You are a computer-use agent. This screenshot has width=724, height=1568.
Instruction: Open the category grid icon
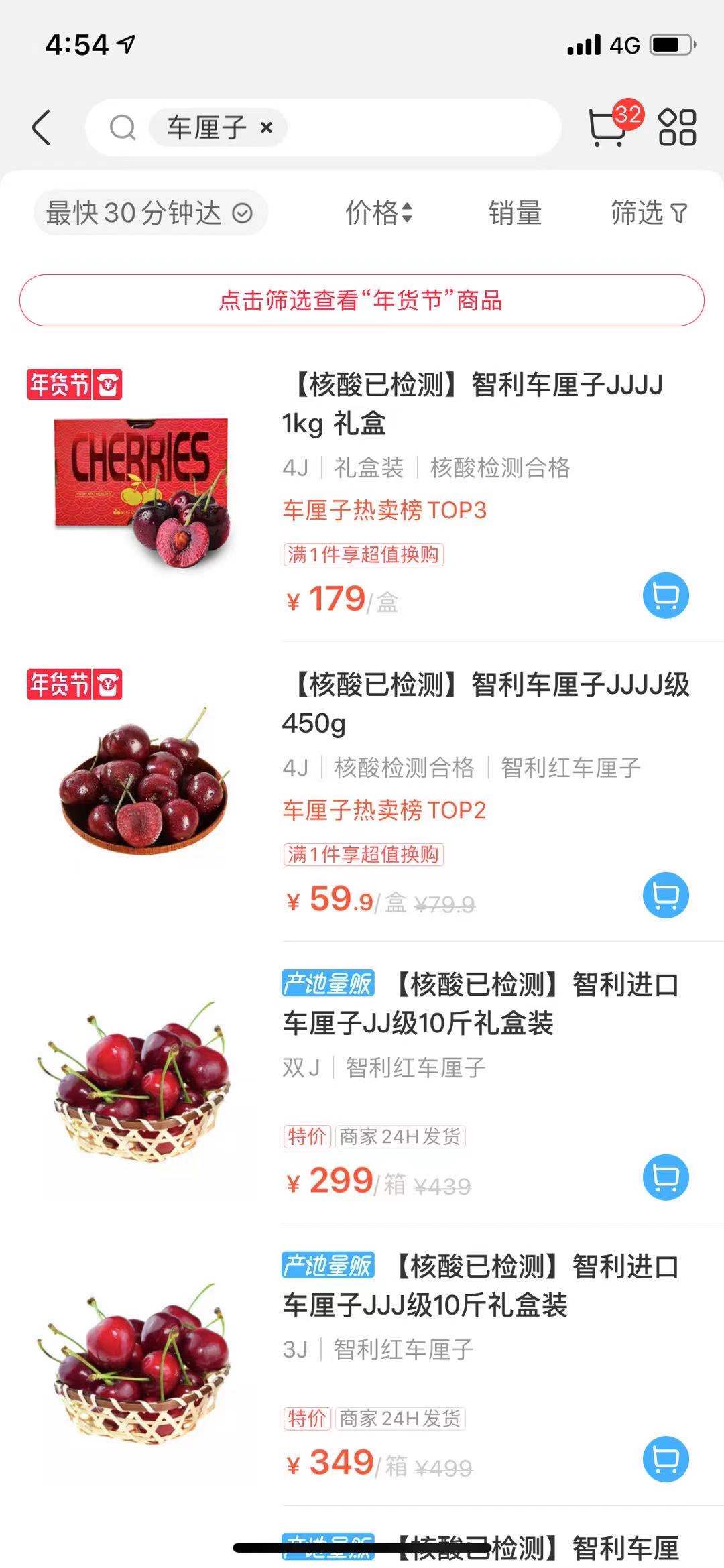677,127
